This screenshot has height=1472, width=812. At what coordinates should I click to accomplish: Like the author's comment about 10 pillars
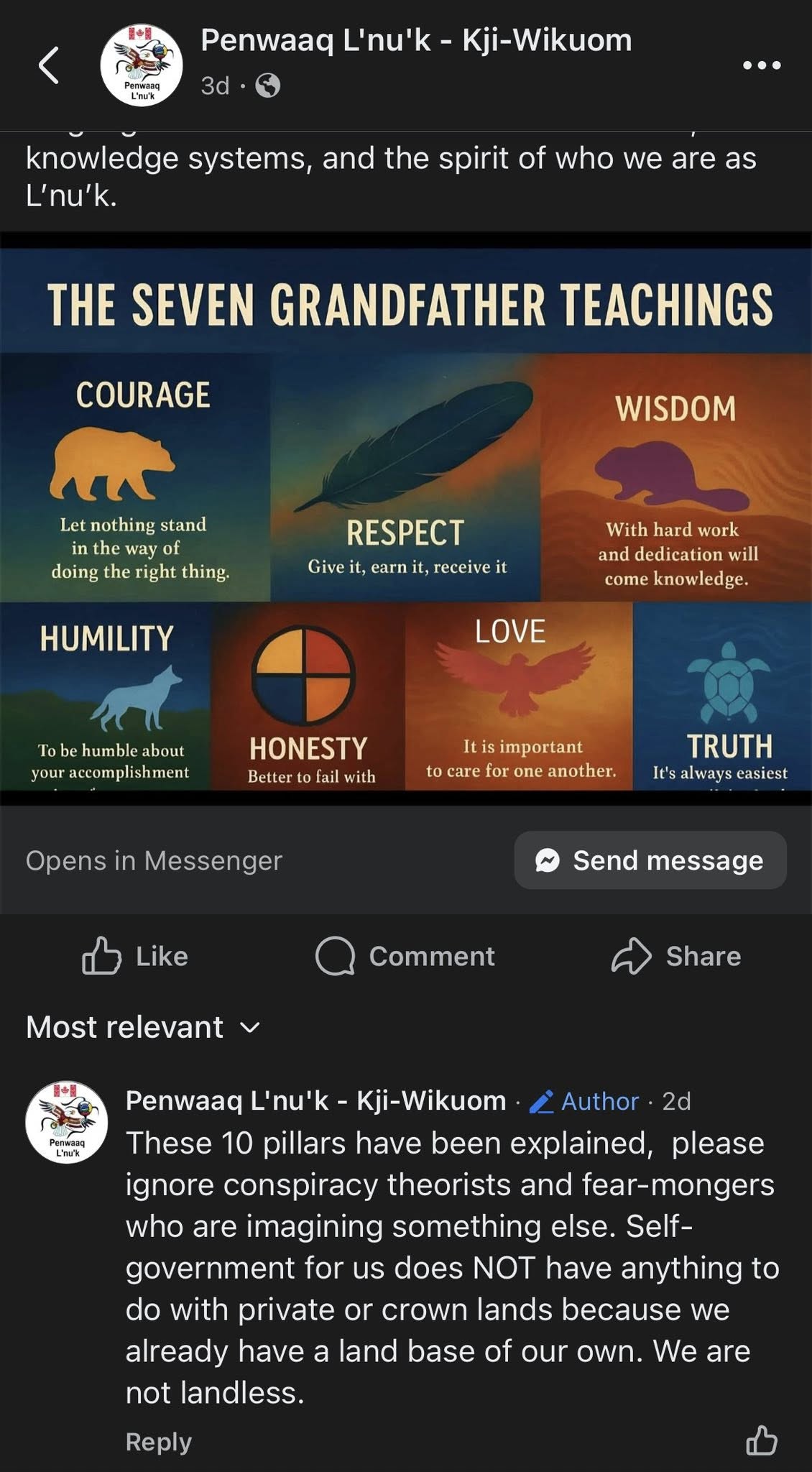(x=761, y=1440)
